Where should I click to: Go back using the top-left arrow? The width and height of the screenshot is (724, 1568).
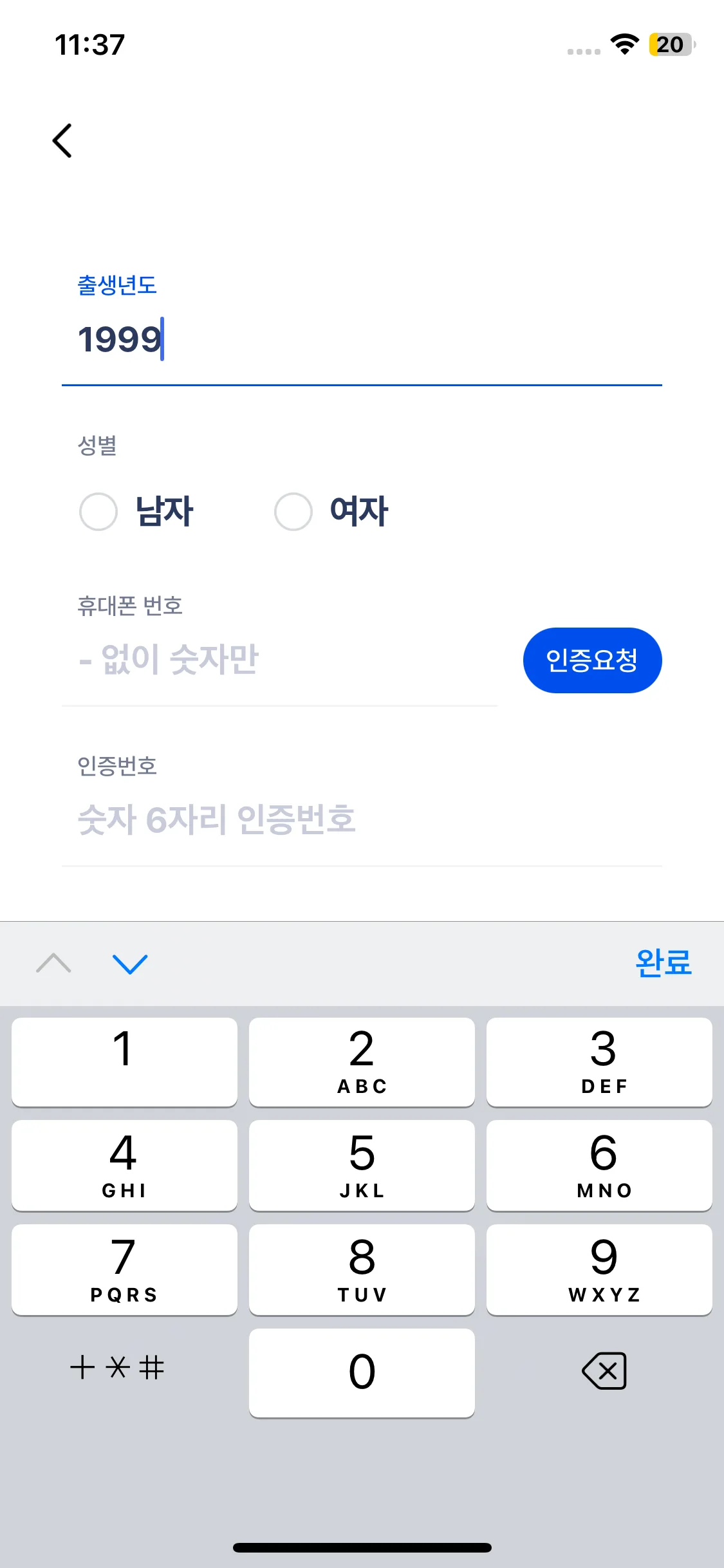click(62, 140)
